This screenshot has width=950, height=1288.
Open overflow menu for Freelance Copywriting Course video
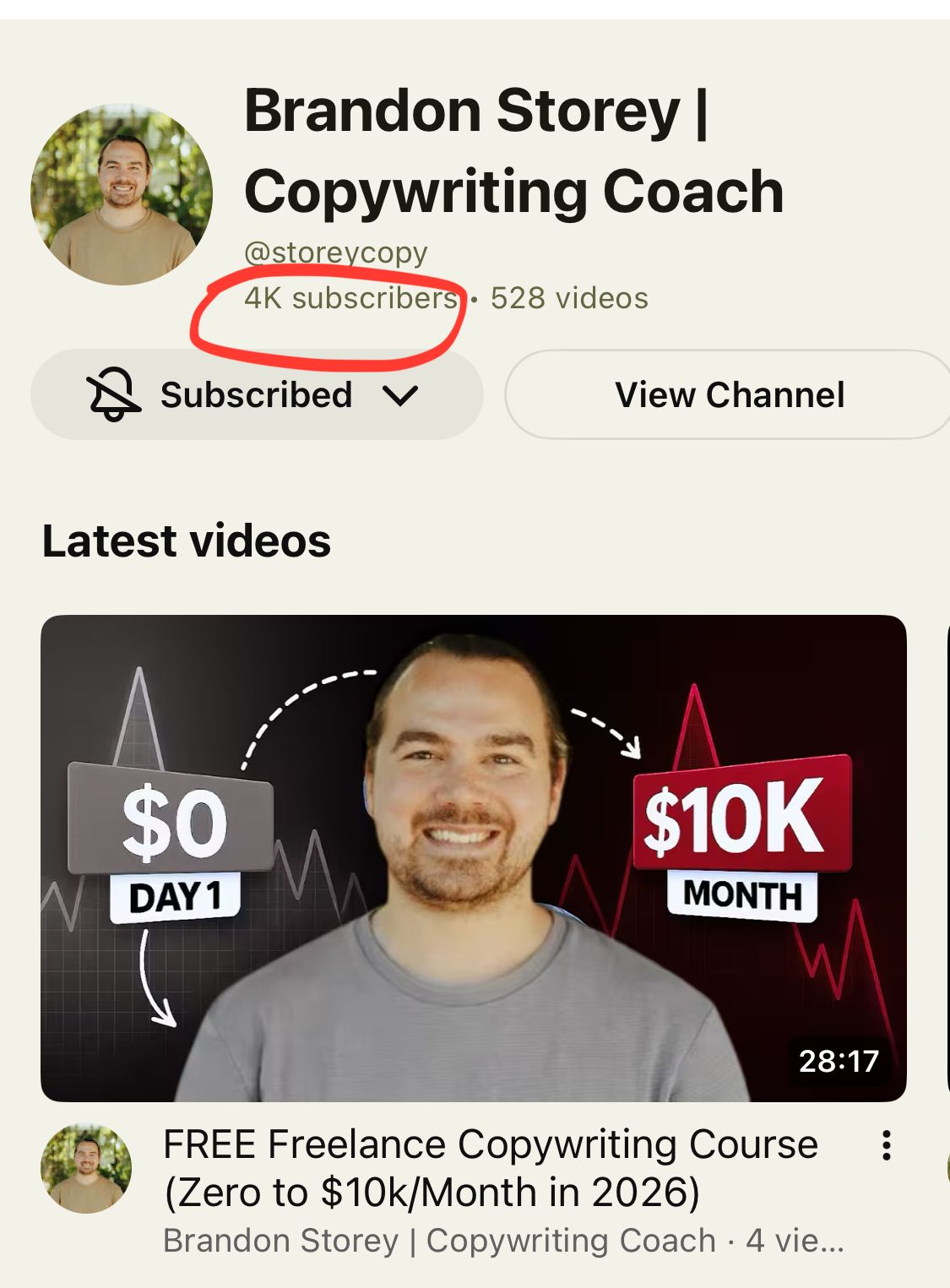886,1145
